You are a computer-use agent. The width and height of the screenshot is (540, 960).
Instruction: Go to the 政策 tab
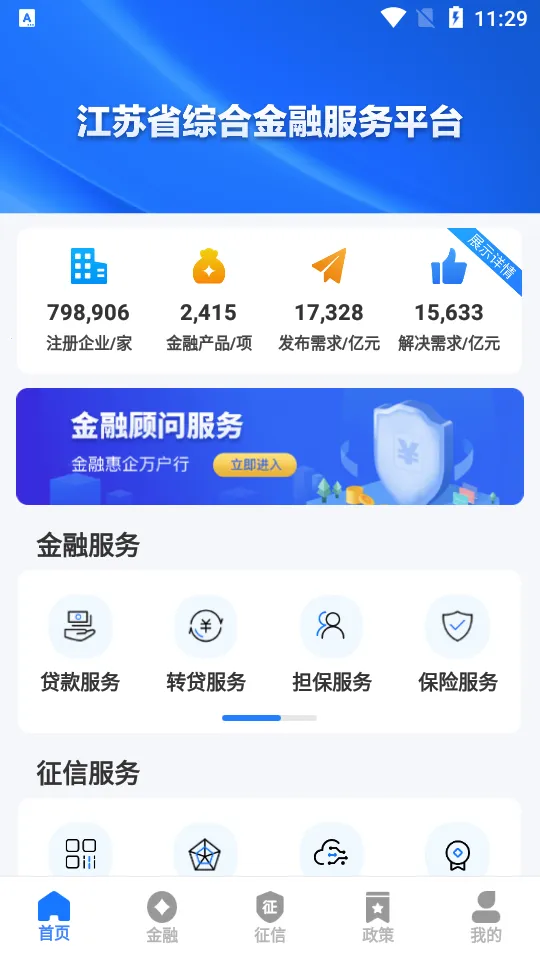(378, 917)
